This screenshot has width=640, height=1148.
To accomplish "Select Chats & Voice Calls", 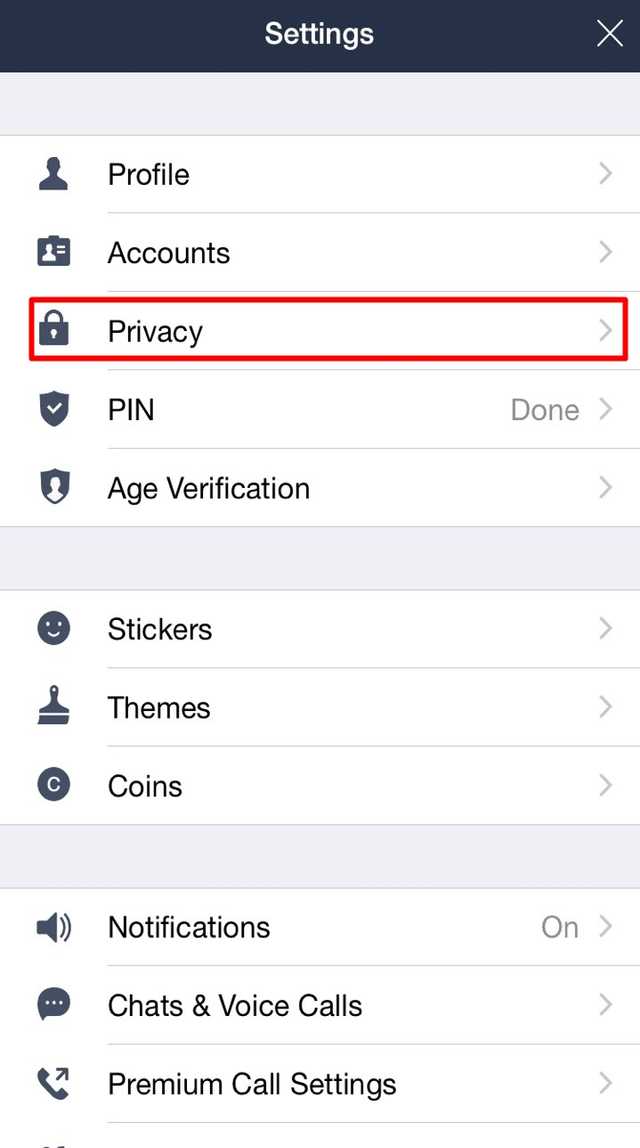I will tap(320, 1005).
